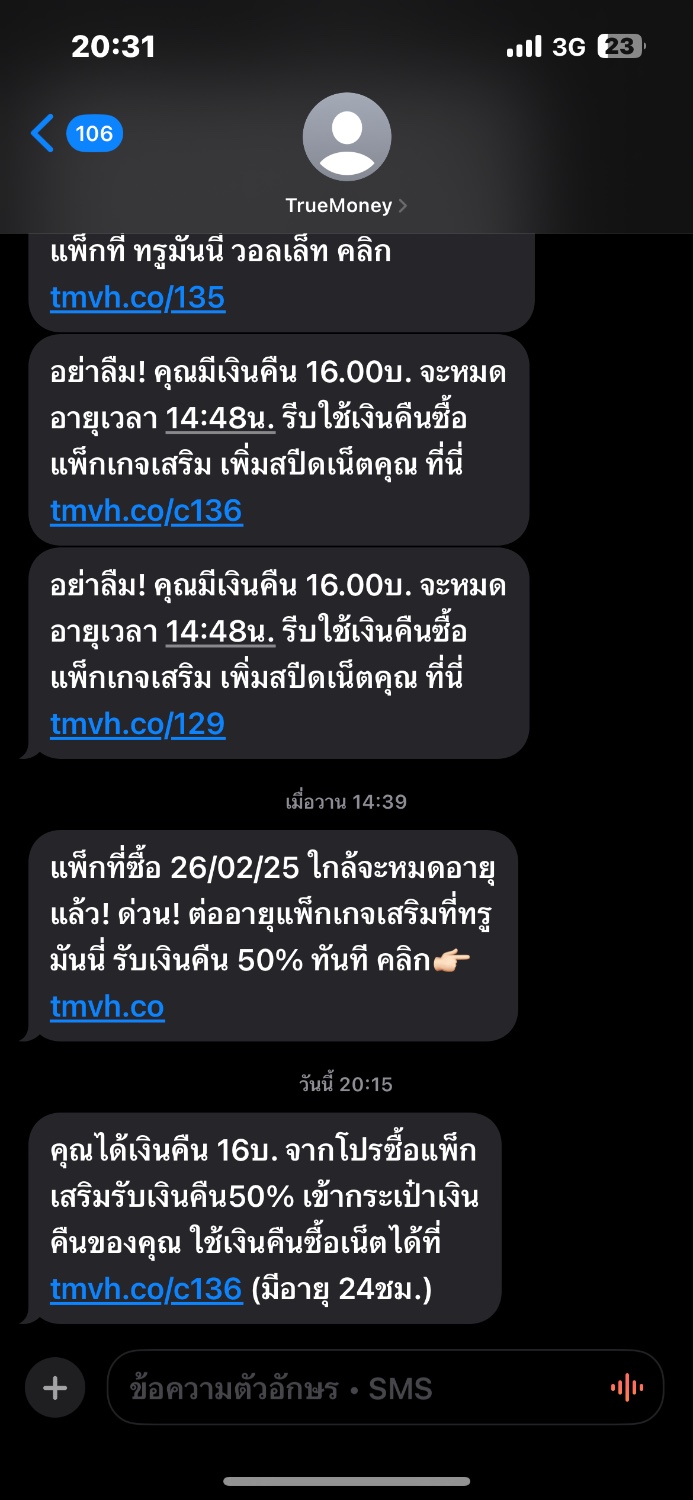Open tmvh.co/c136 link in the 24ชม. message

(146, 1289)
